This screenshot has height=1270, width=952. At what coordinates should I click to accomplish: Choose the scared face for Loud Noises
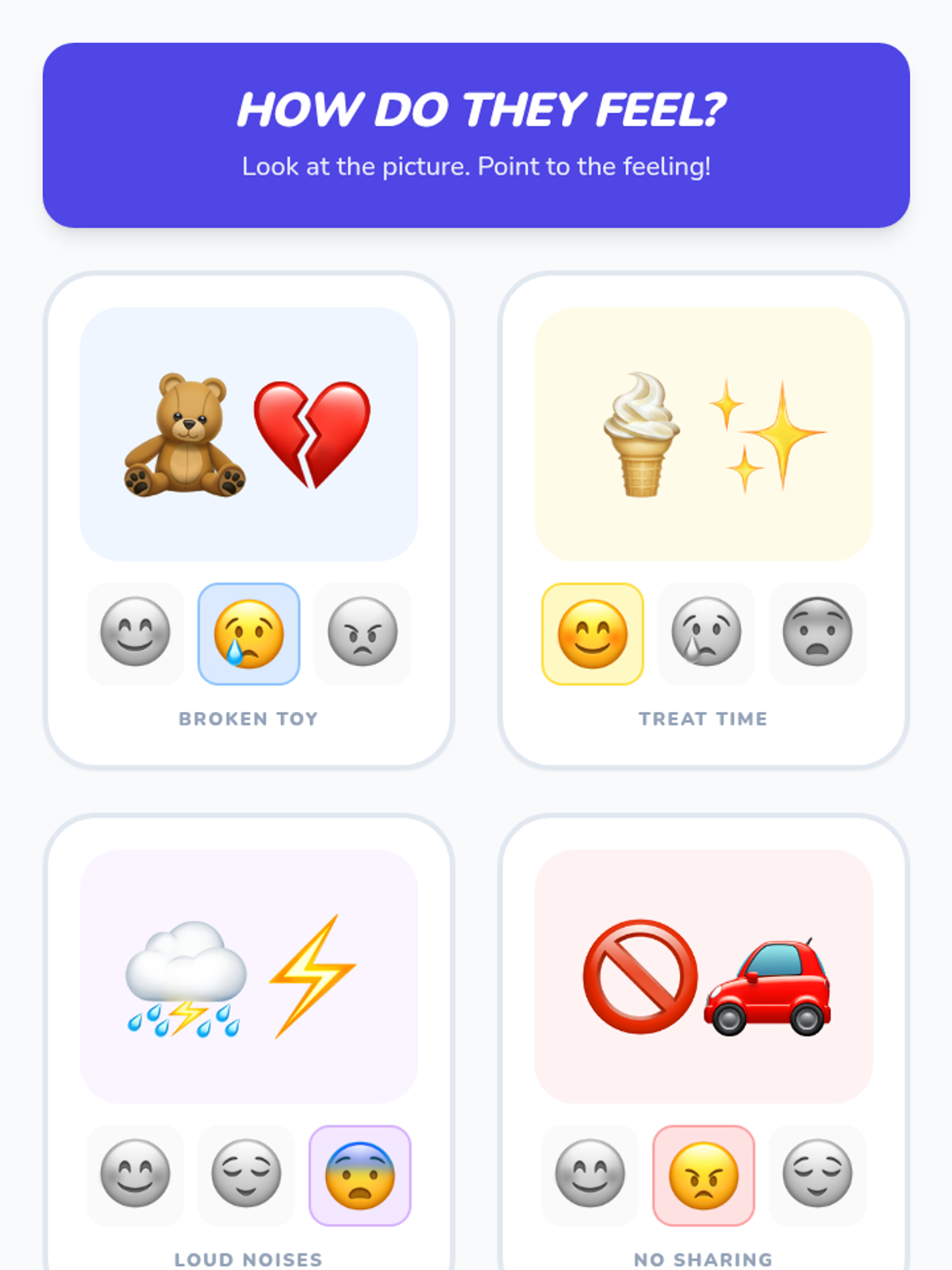(360, 1176)
